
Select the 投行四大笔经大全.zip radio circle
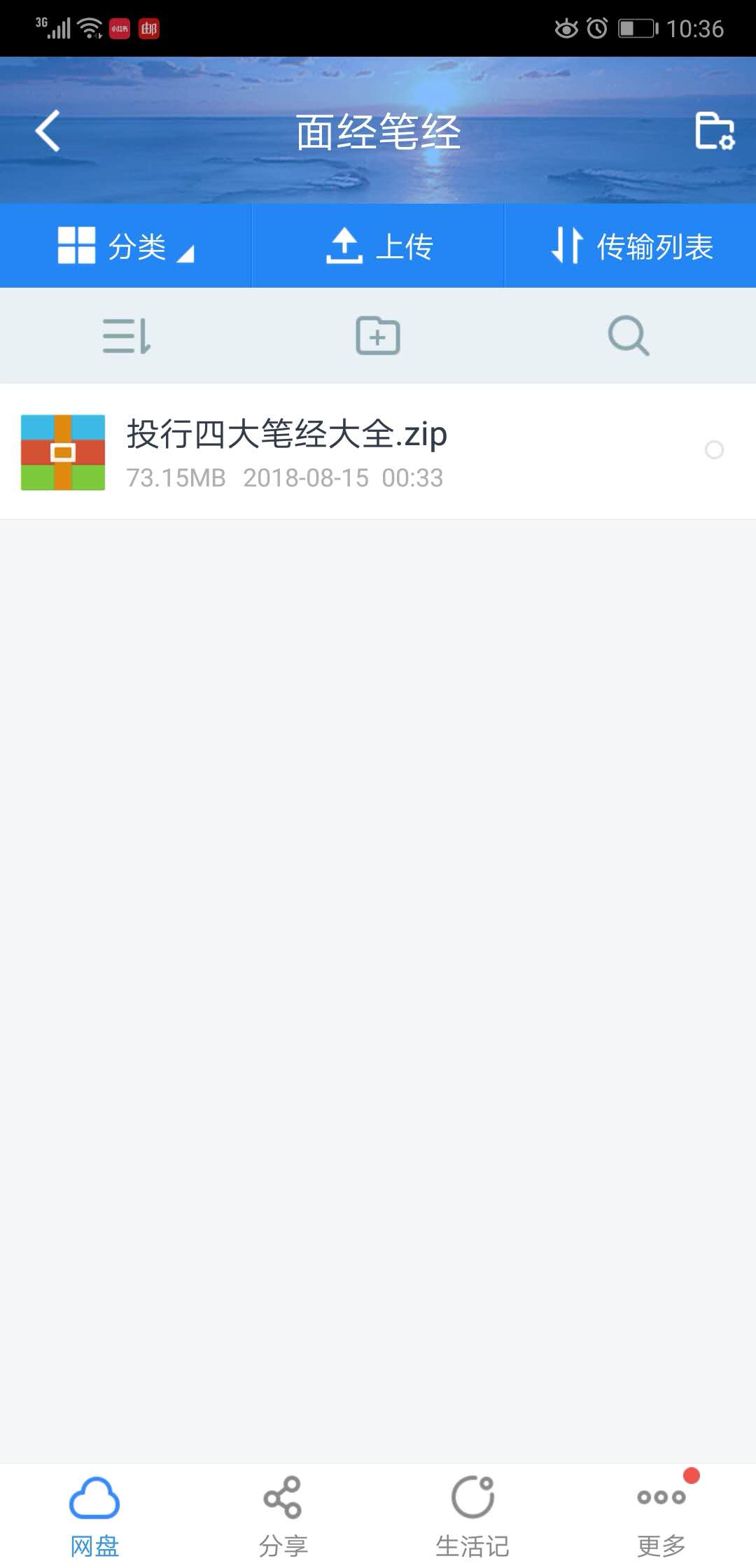click(x=714, y=450)
